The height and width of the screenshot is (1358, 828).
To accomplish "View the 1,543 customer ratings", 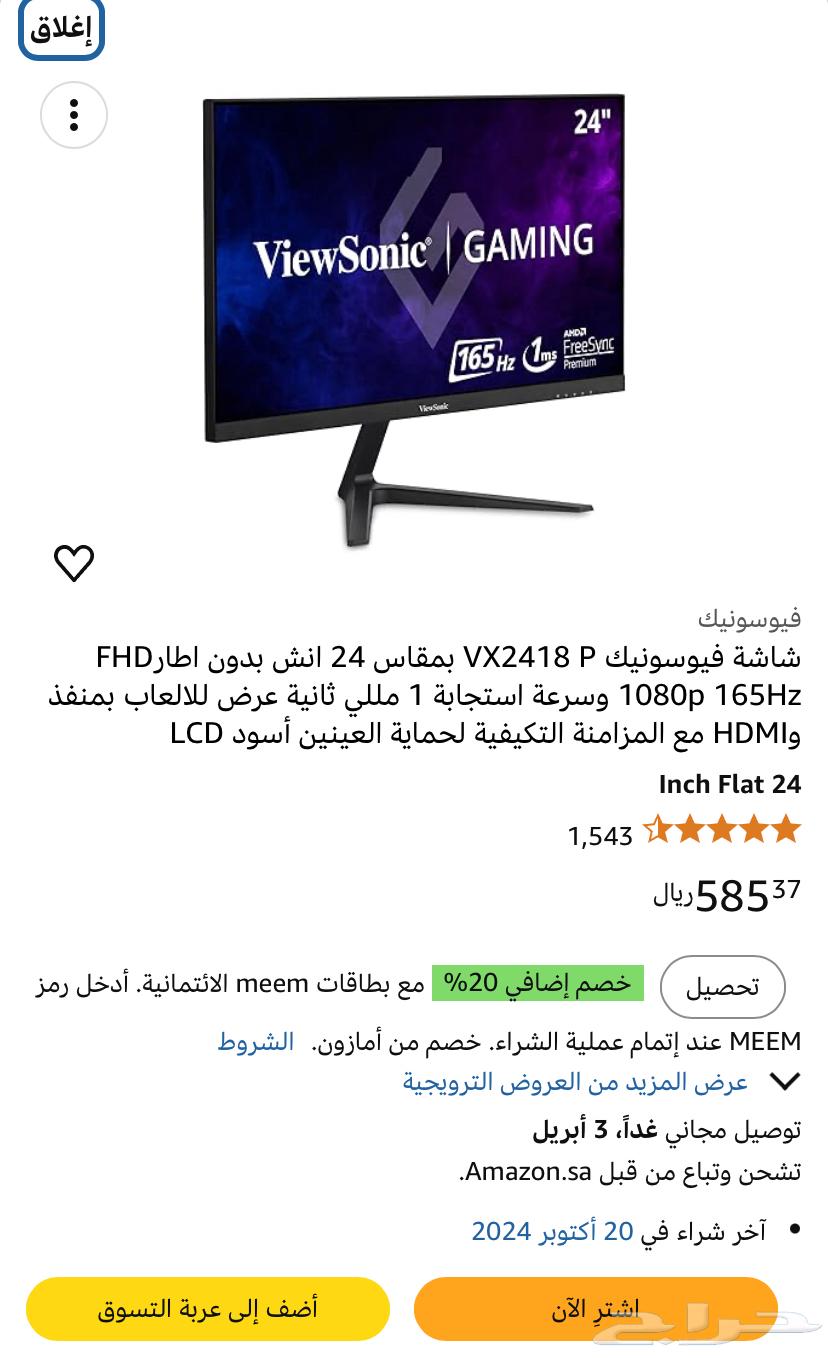I will pyautogui.click(x=601, y=836).
